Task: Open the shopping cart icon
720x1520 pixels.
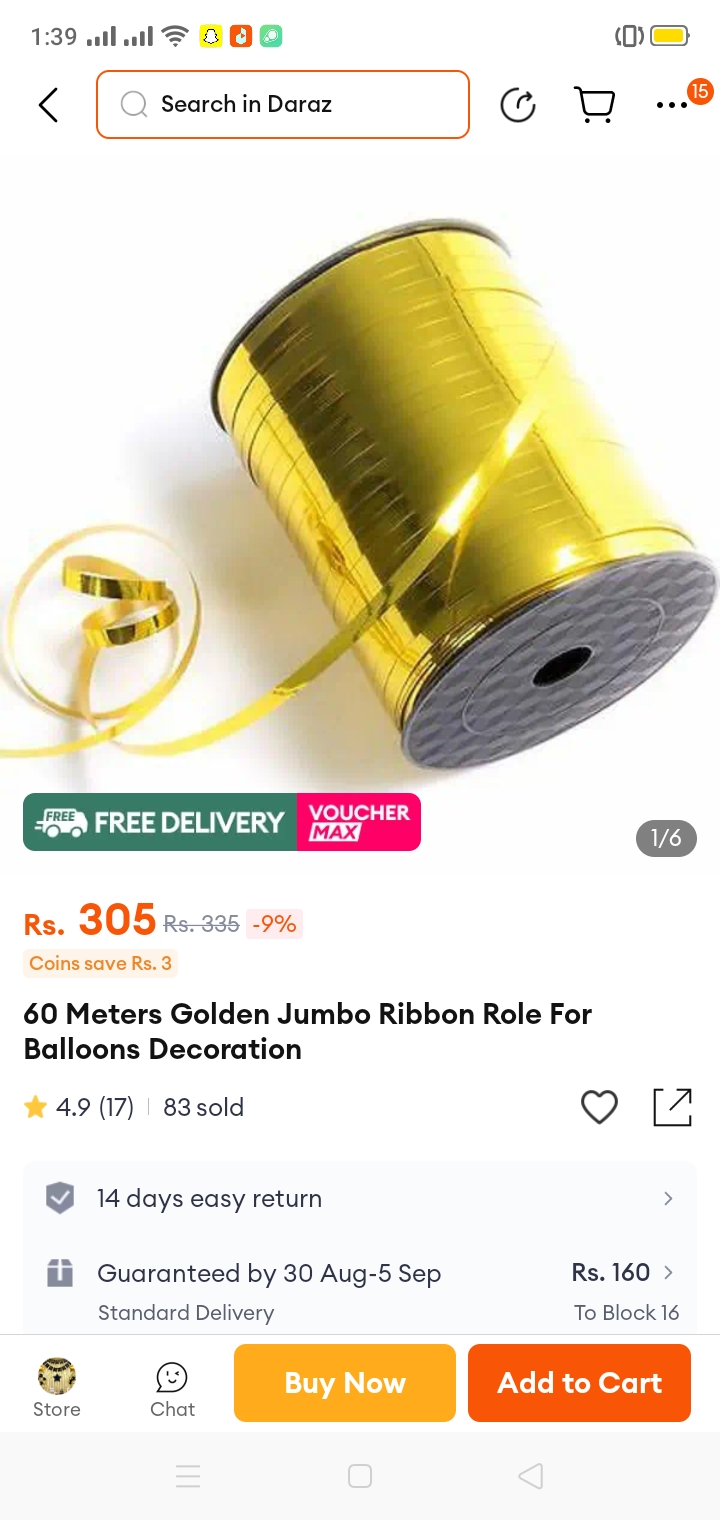Action: (x=594, y=104)
